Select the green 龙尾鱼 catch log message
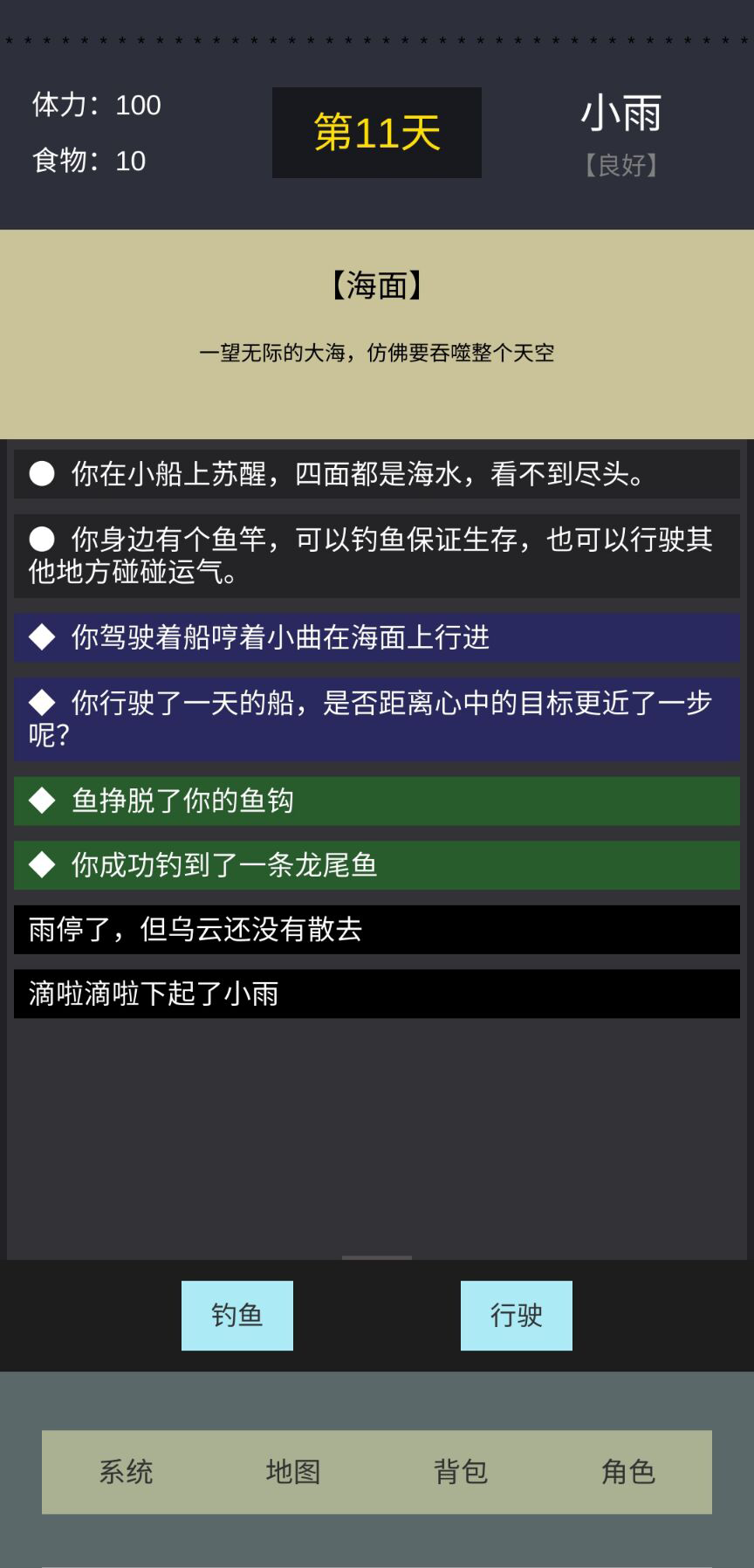The height and width of the screenshot is (1568, 754). click(375, 865)
